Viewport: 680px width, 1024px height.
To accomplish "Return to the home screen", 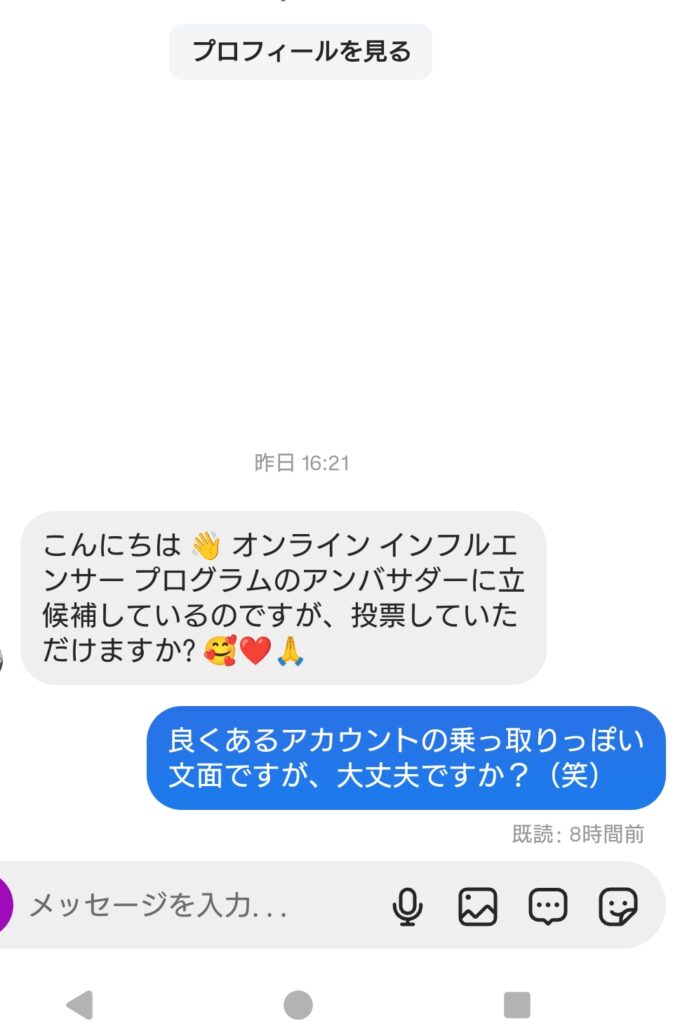I will tap(298, 1003).
